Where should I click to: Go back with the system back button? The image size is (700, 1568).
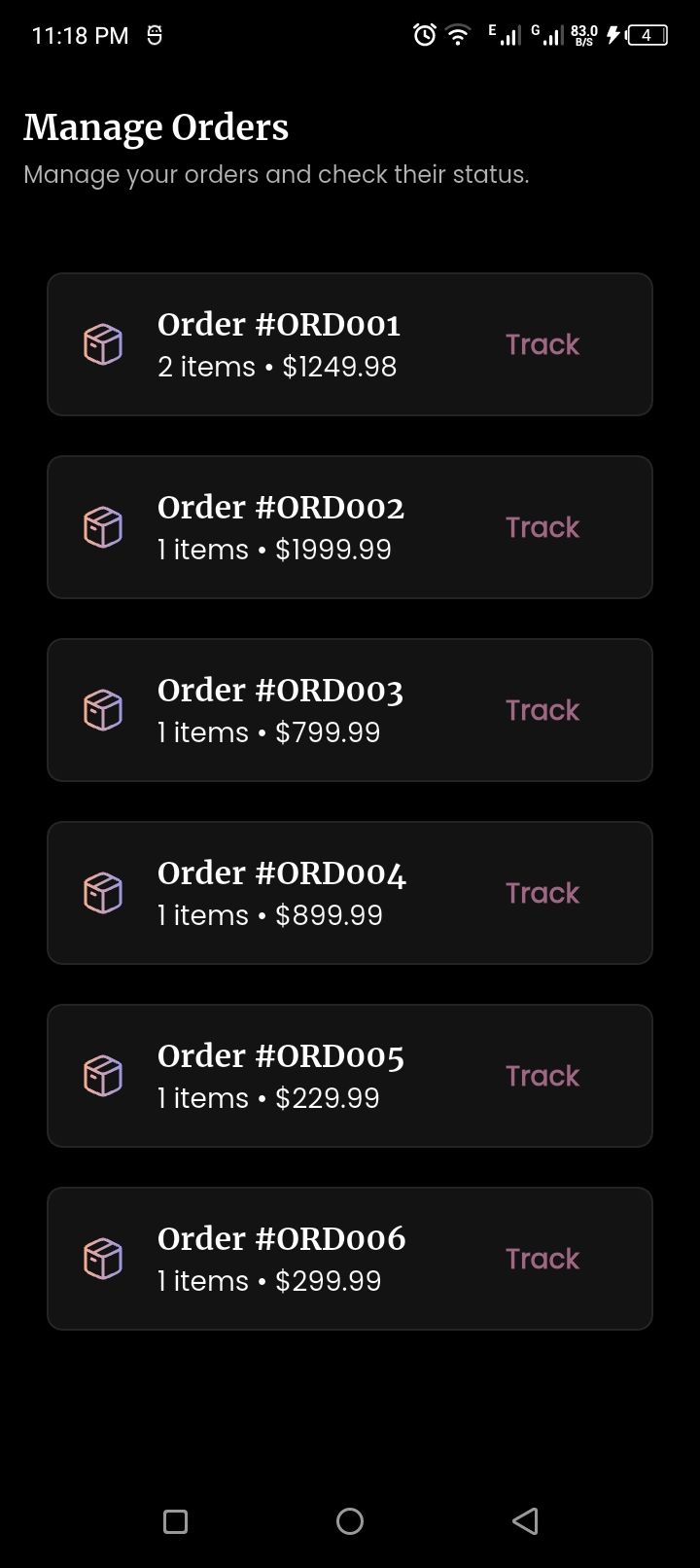point(525,1521)
